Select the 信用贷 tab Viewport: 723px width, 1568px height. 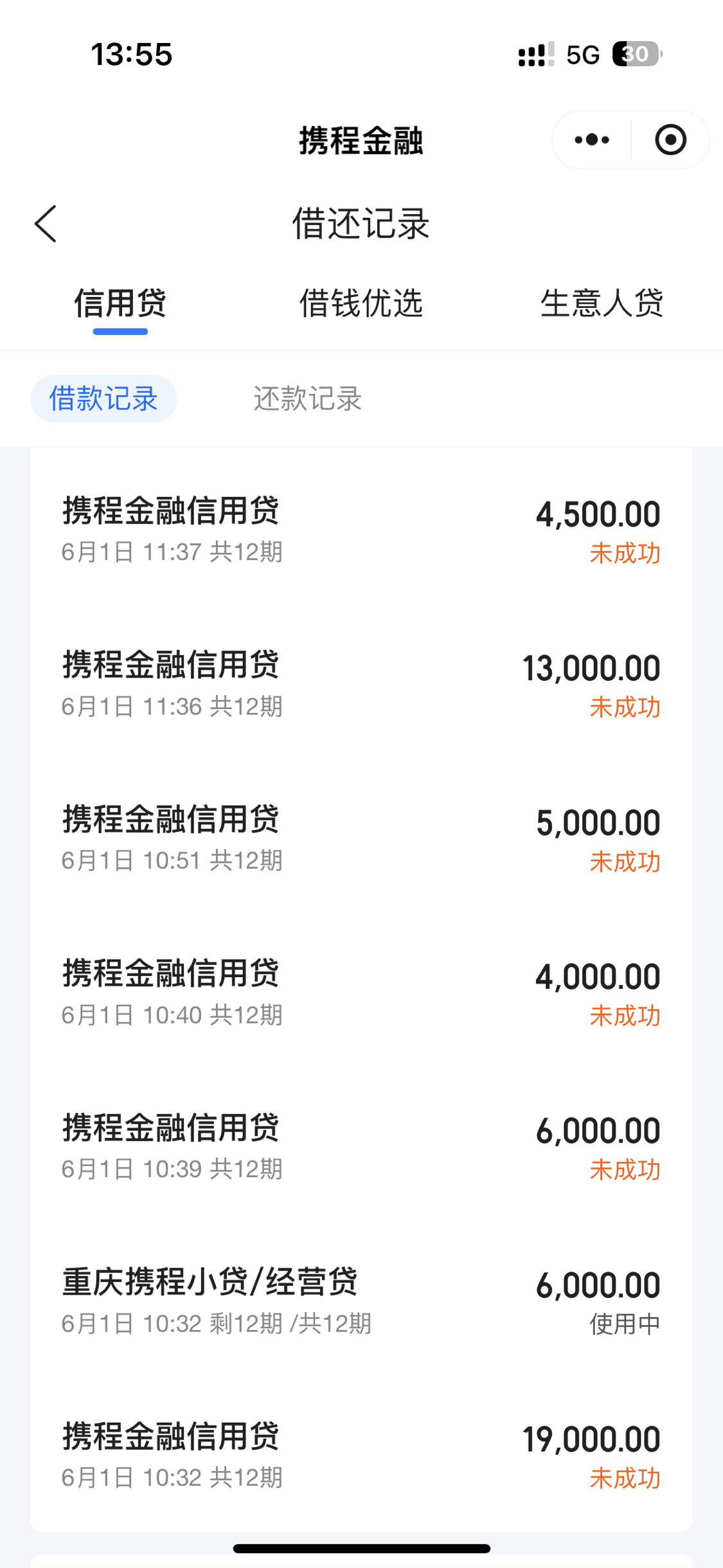click(x=120, y=303)
